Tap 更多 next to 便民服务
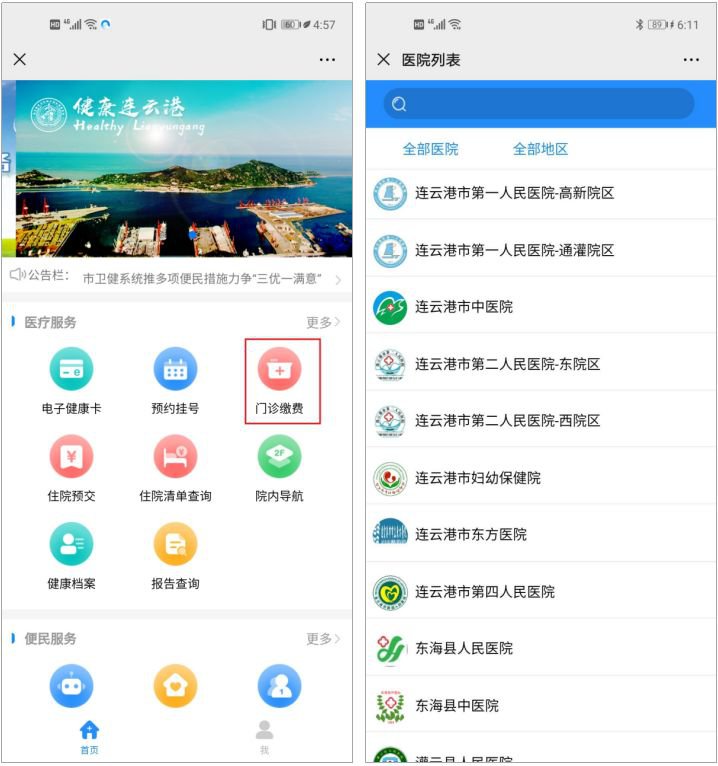Viewport: 718px width, 766px height. click(322, 638)
